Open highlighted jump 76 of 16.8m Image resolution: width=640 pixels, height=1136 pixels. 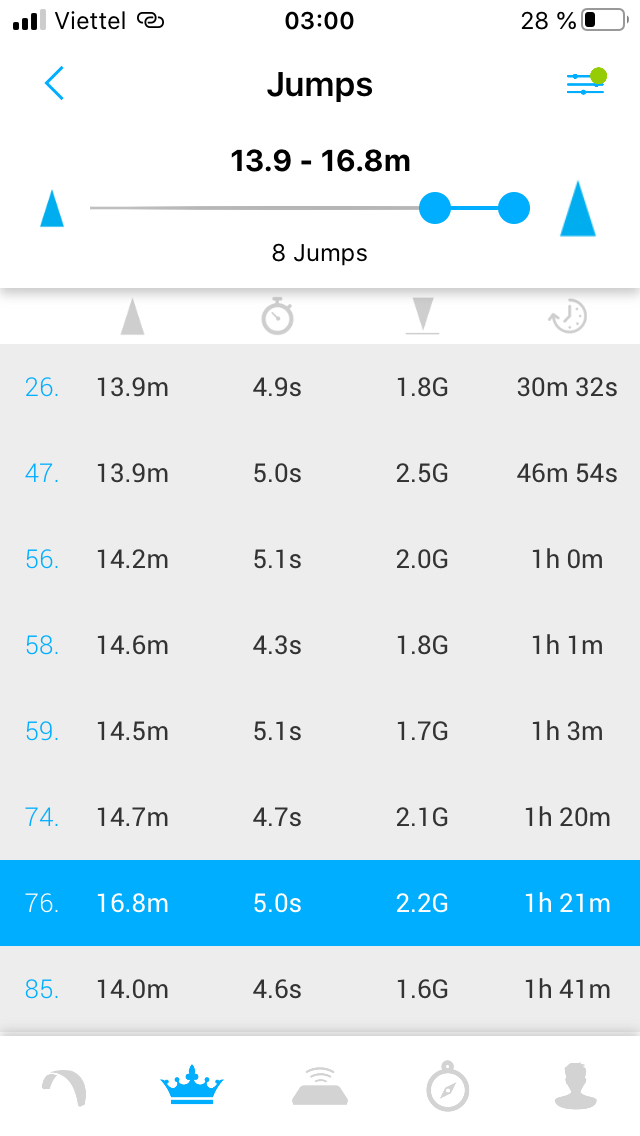click(x=320, y=903)
